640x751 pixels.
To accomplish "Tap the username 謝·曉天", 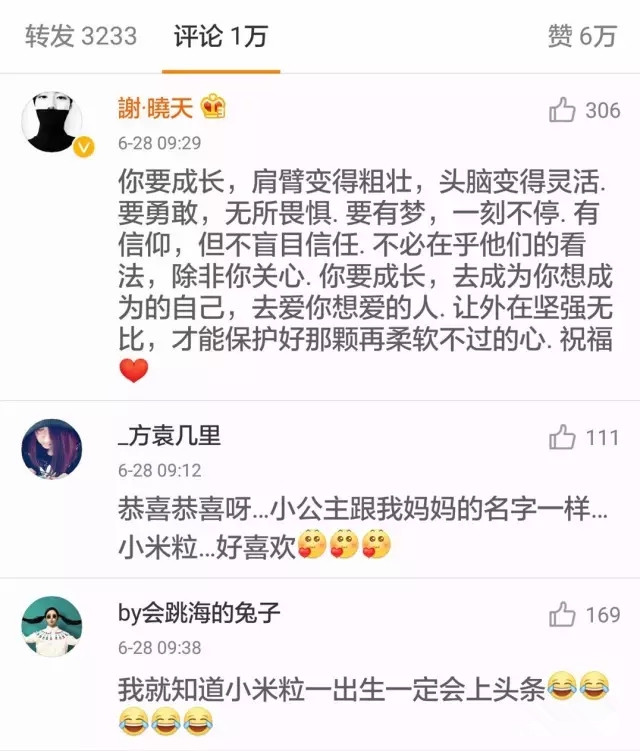I will (155, 107).
